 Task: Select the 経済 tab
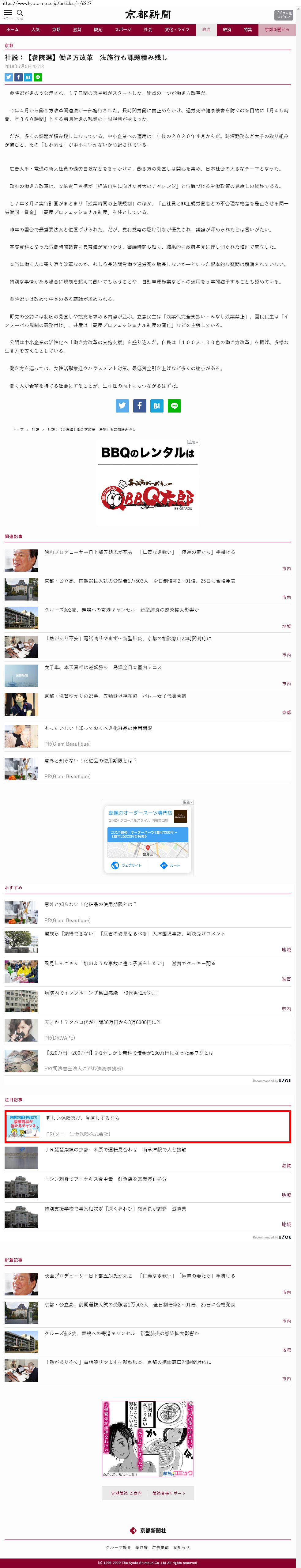[227, 30]
